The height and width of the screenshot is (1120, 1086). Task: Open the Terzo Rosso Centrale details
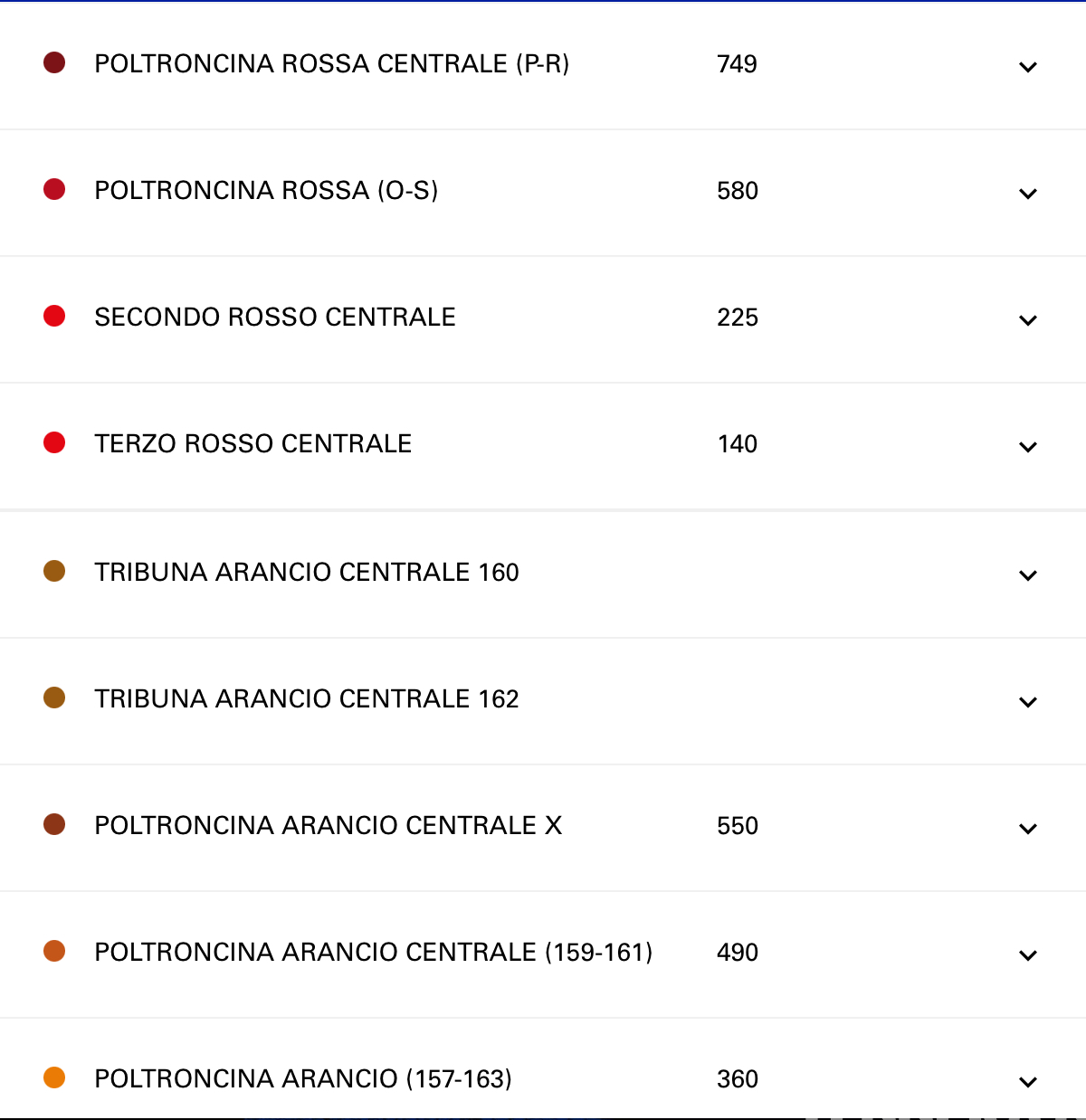(1027, 447)
